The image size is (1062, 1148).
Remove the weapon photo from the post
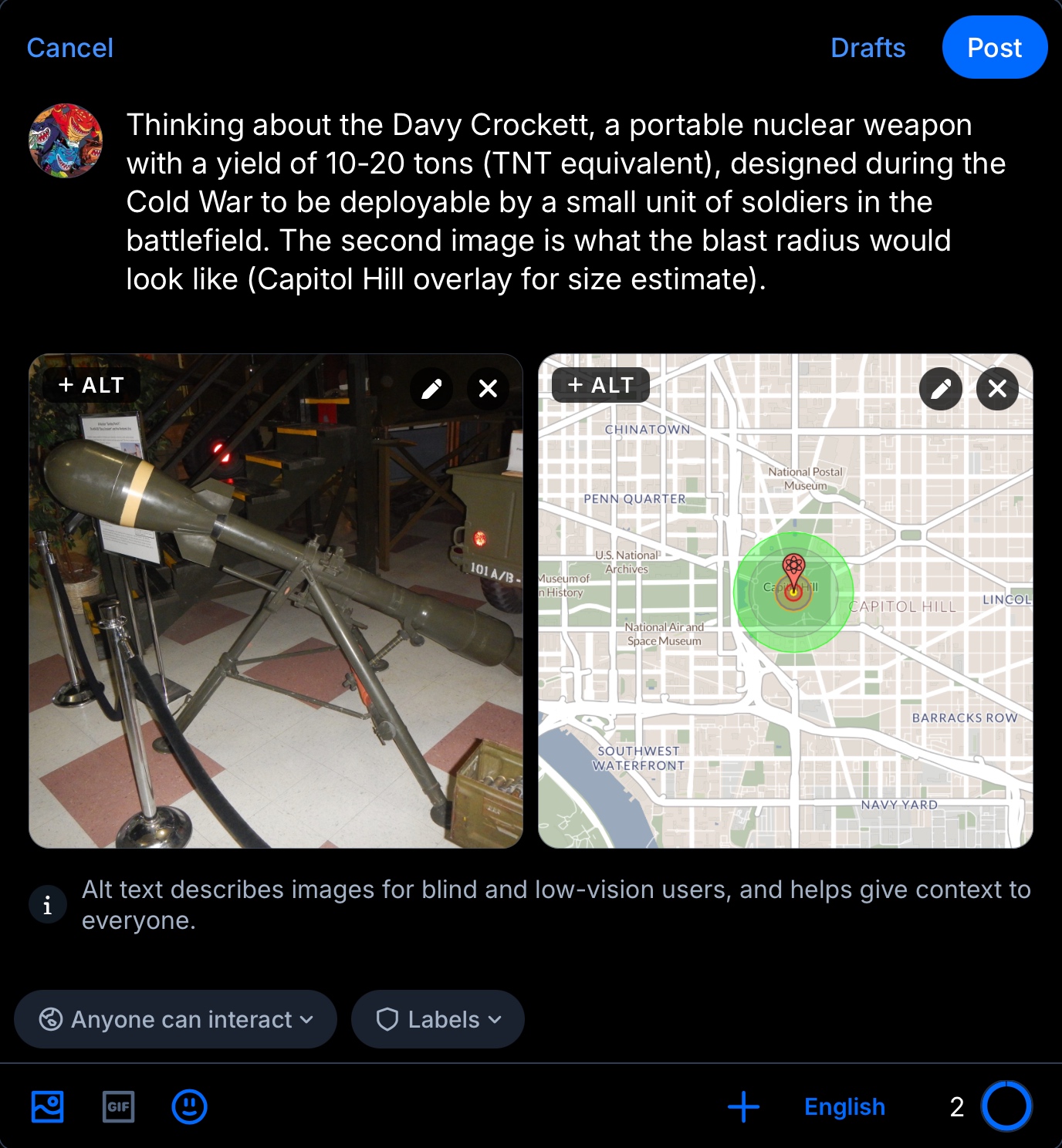coord(488,389)
